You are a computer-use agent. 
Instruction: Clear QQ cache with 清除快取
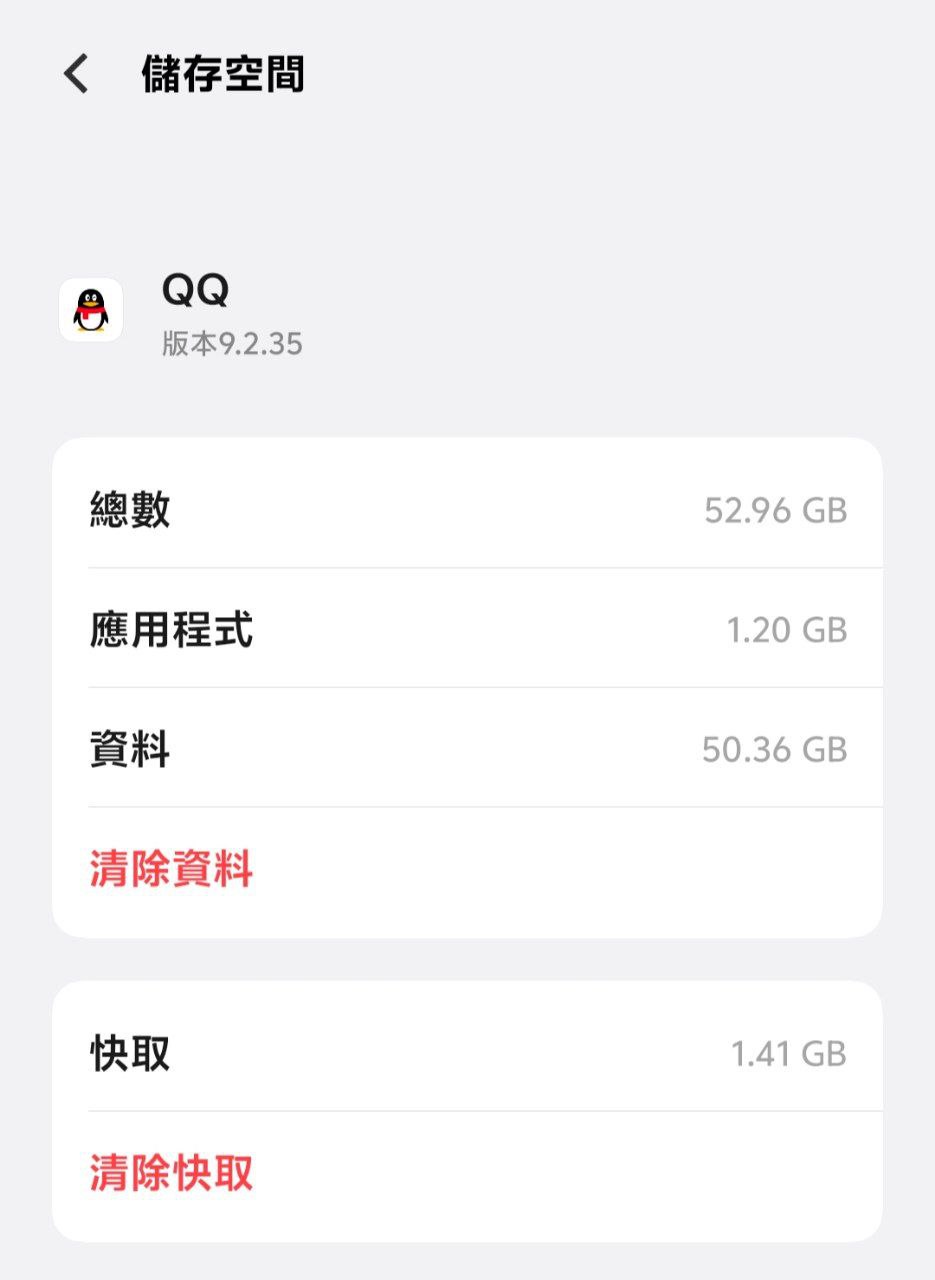(171, 1173)
